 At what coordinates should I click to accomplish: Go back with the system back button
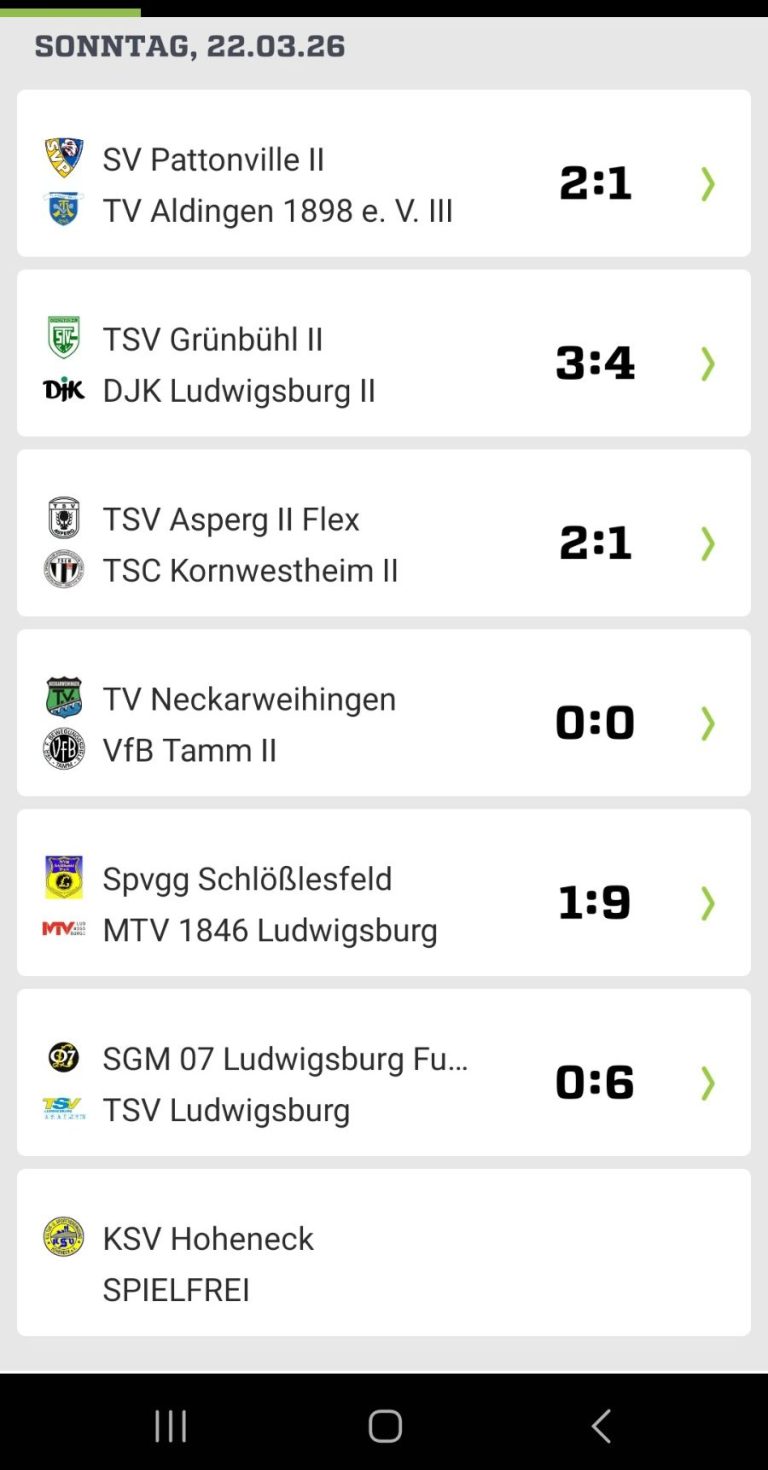(601, 1426)
